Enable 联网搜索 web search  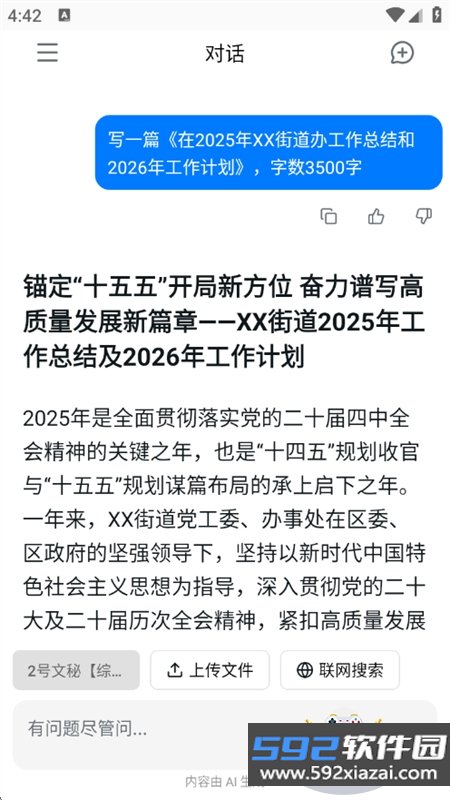pos(340,670)
